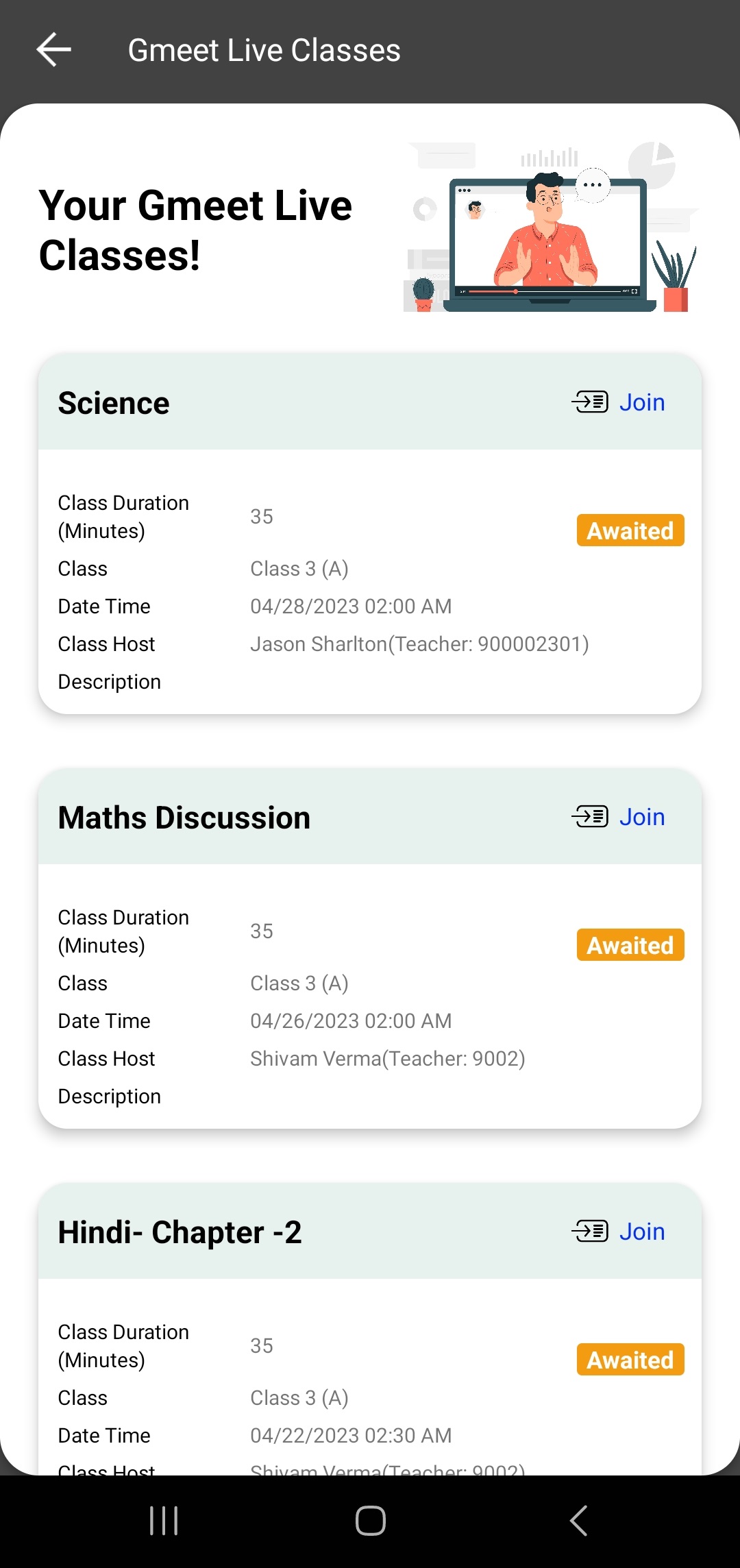Image resolution: width=740 pixels, height=1568 pixels.
Task: Click the Join enter icon for Science
Action: click(x=591, y=402)
